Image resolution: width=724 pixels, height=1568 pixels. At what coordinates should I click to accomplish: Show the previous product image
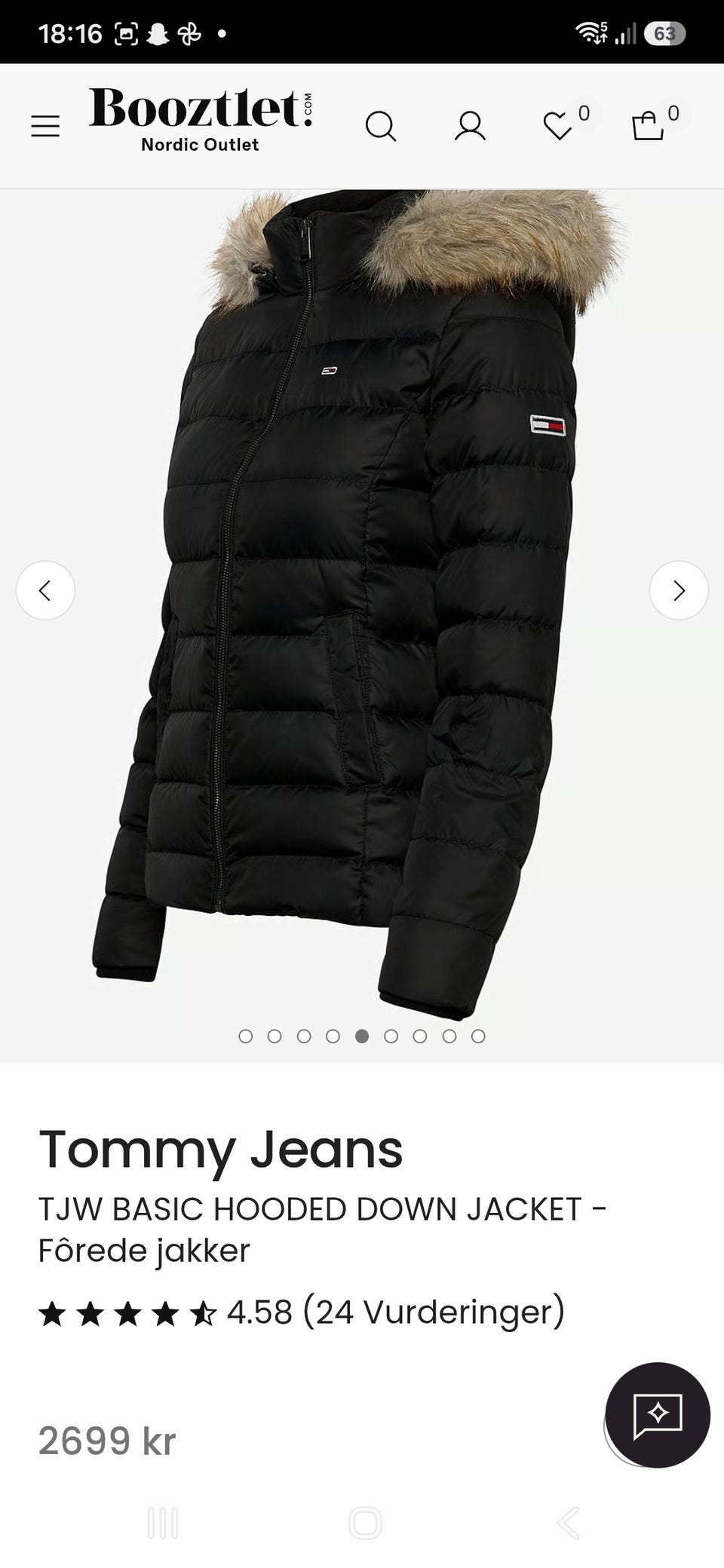click(x=45, y=590)
